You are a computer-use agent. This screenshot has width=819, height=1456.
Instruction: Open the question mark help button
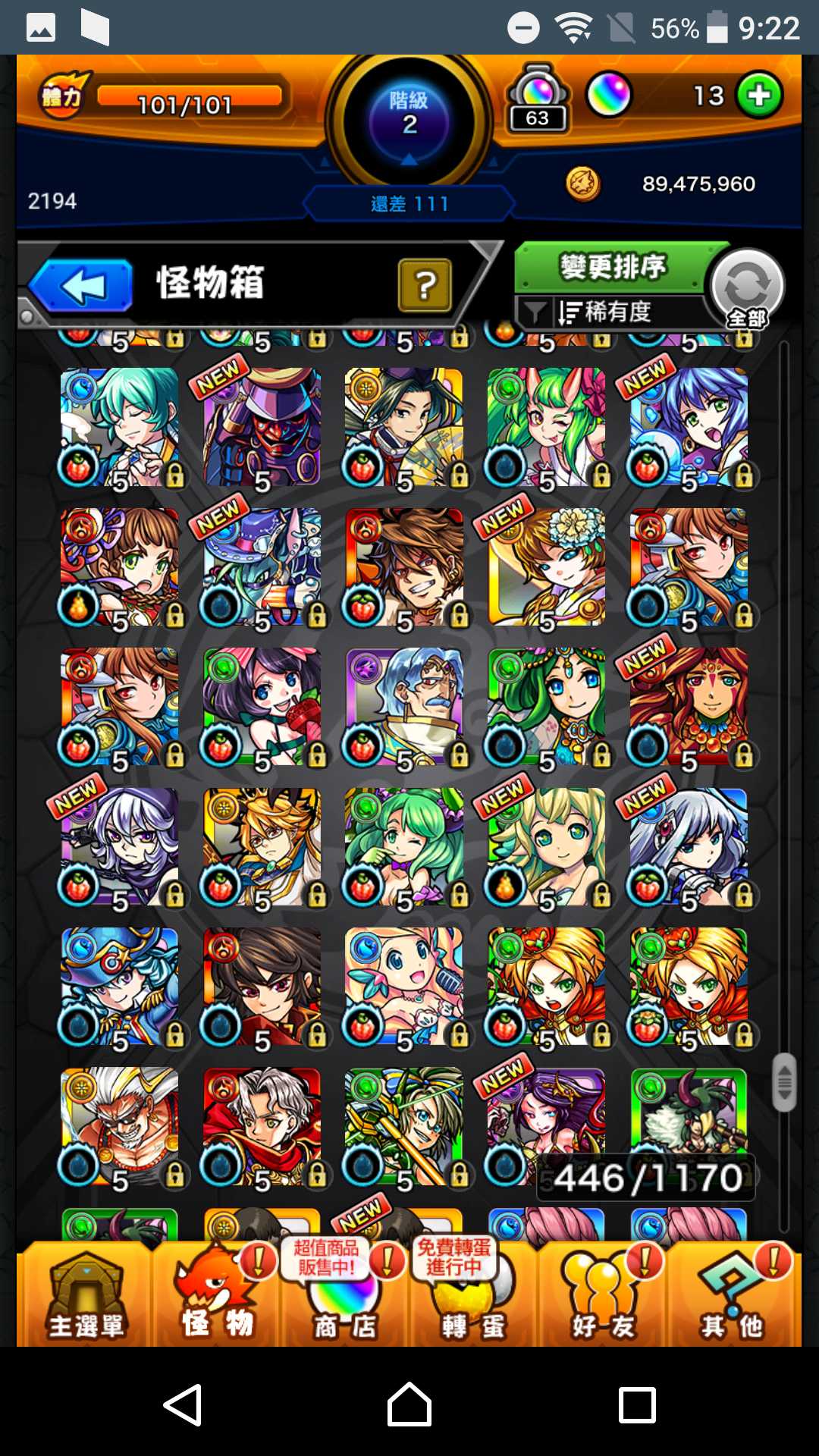(x=425, y=285)
